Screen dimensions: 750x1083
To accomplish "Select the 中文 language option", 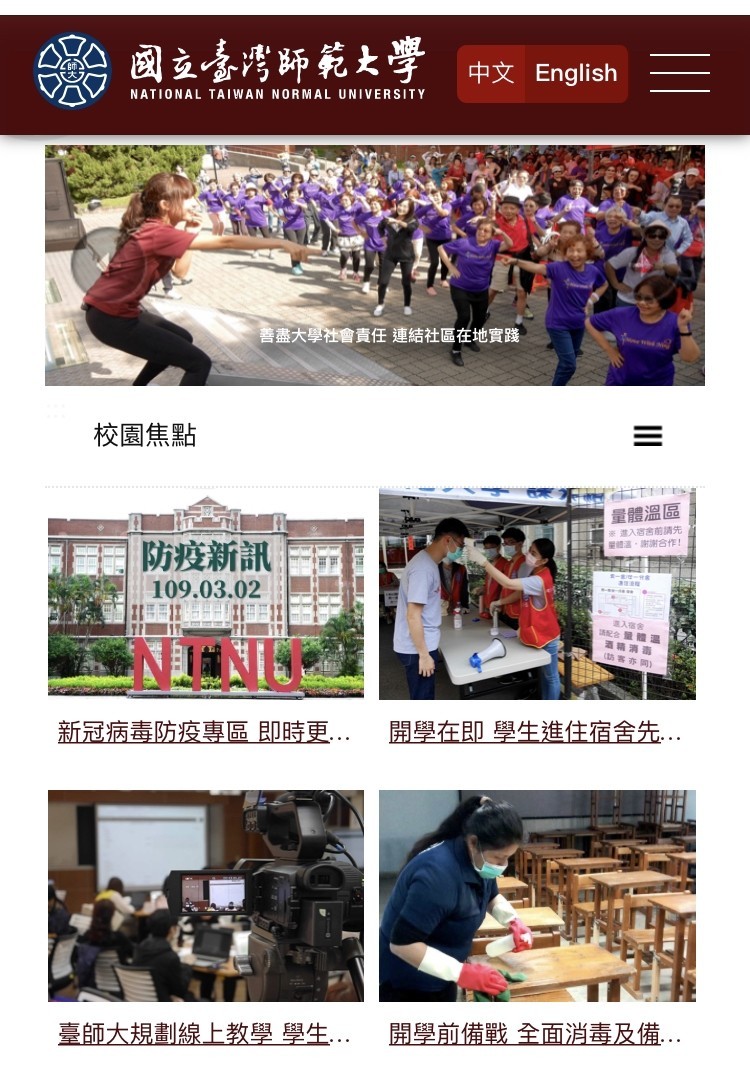I will (490, 73).
